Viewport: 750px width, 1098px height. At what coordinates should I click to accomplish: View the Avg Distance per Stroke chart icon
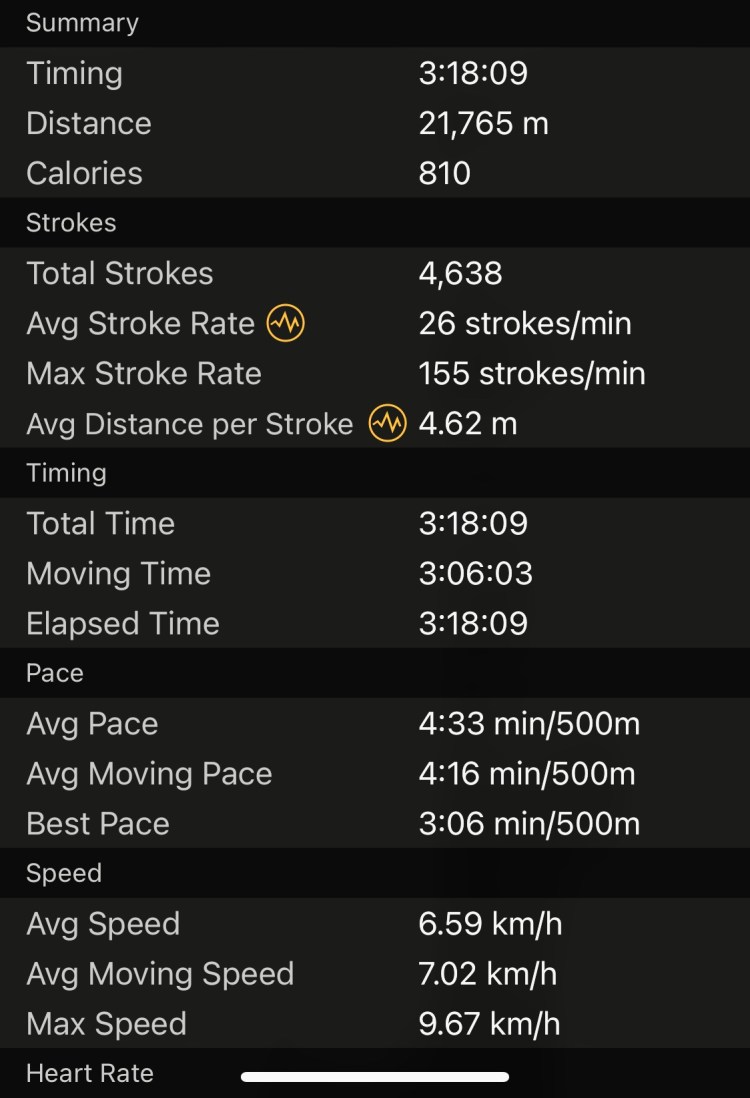pyautogui.click(x=387, y=424)
